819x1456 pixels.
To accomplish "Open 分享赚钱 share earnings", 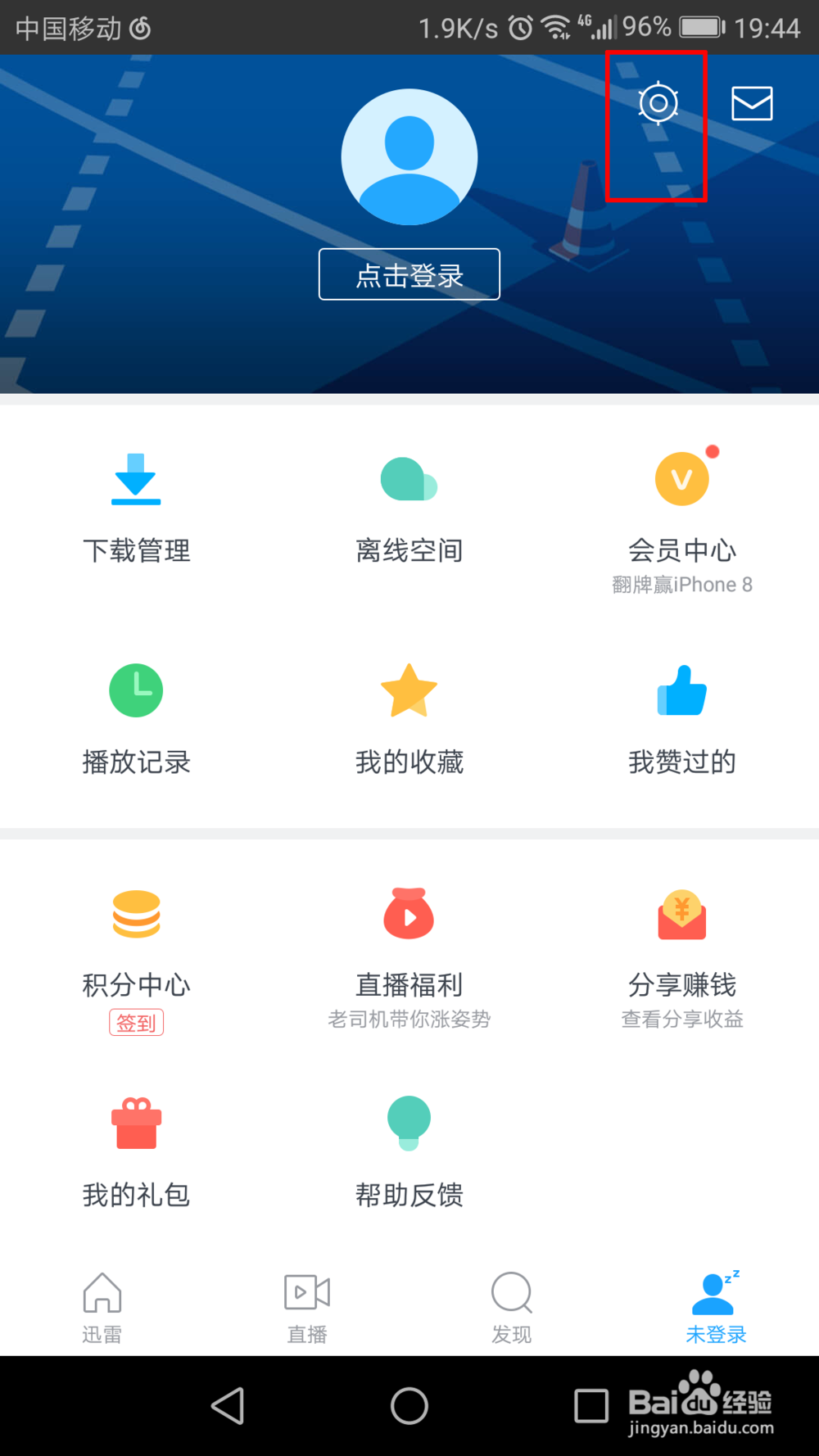I will point(682,942).
